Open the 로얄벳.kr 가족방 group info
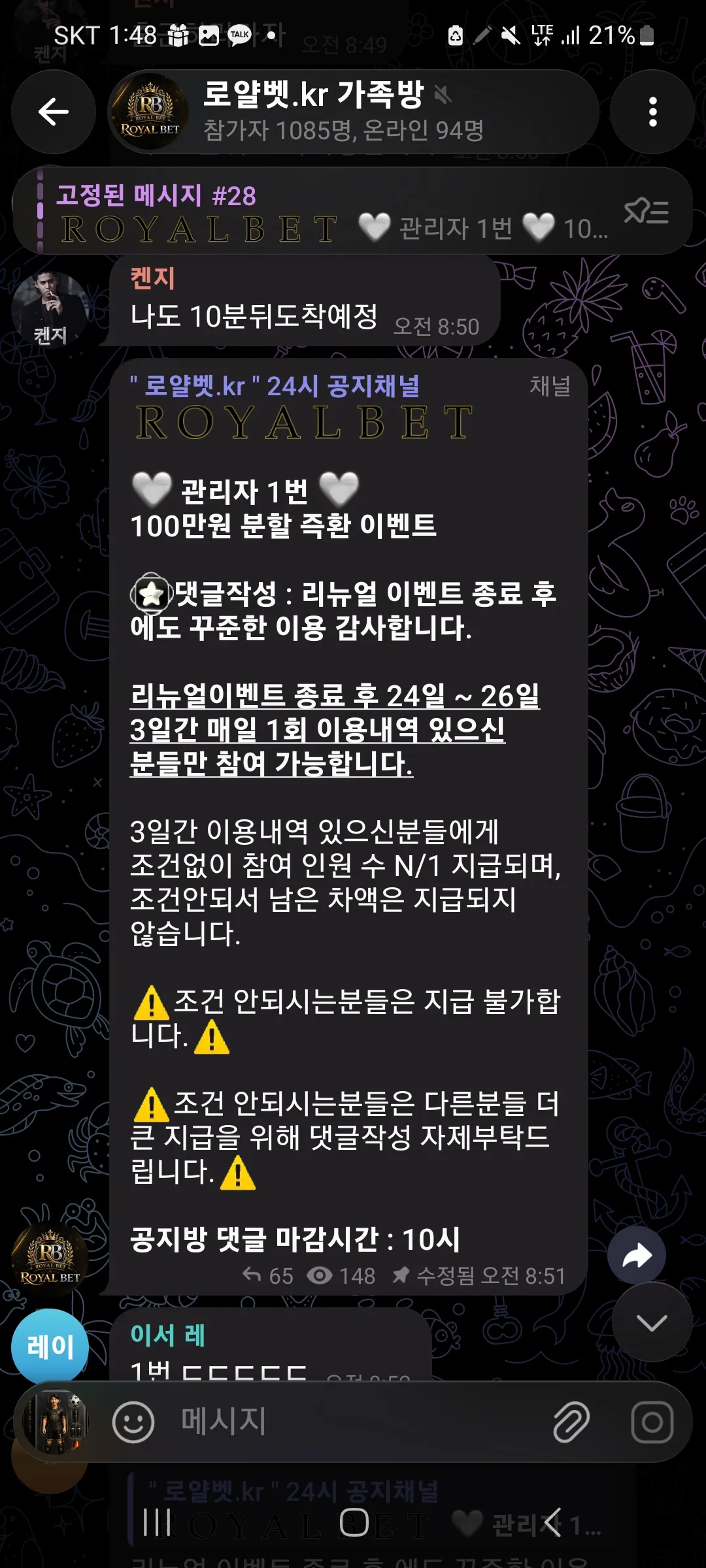This screenshot has width=706, height=1568. tap(353, 112)
